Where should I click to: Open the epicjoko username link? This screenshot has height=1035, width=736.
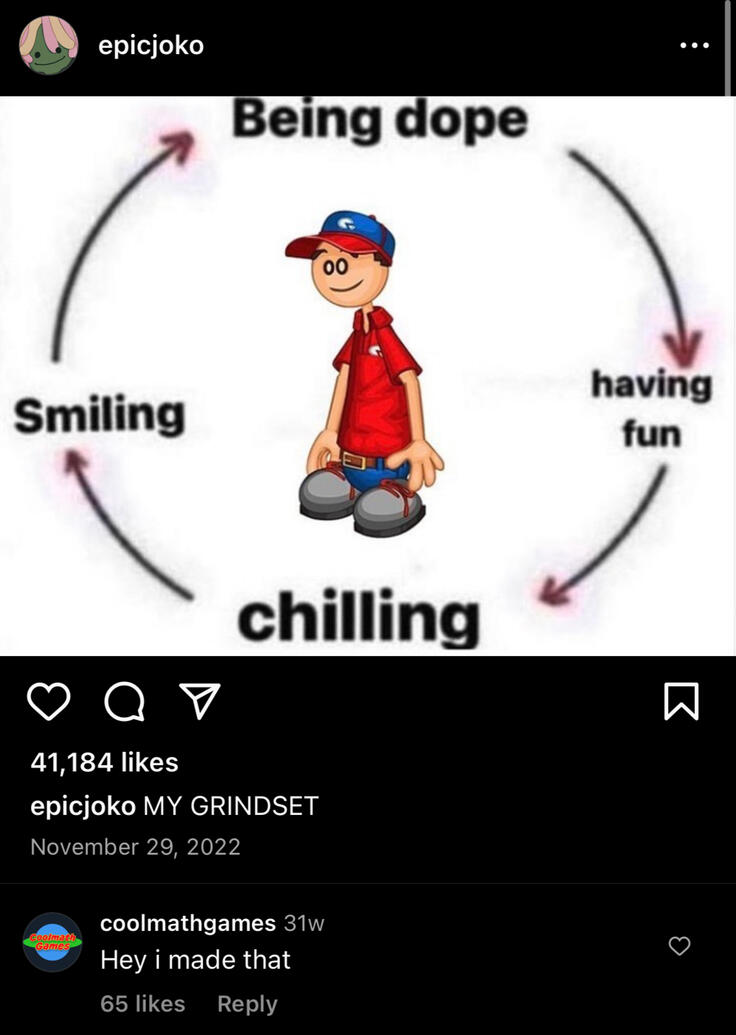pos(151,45)
